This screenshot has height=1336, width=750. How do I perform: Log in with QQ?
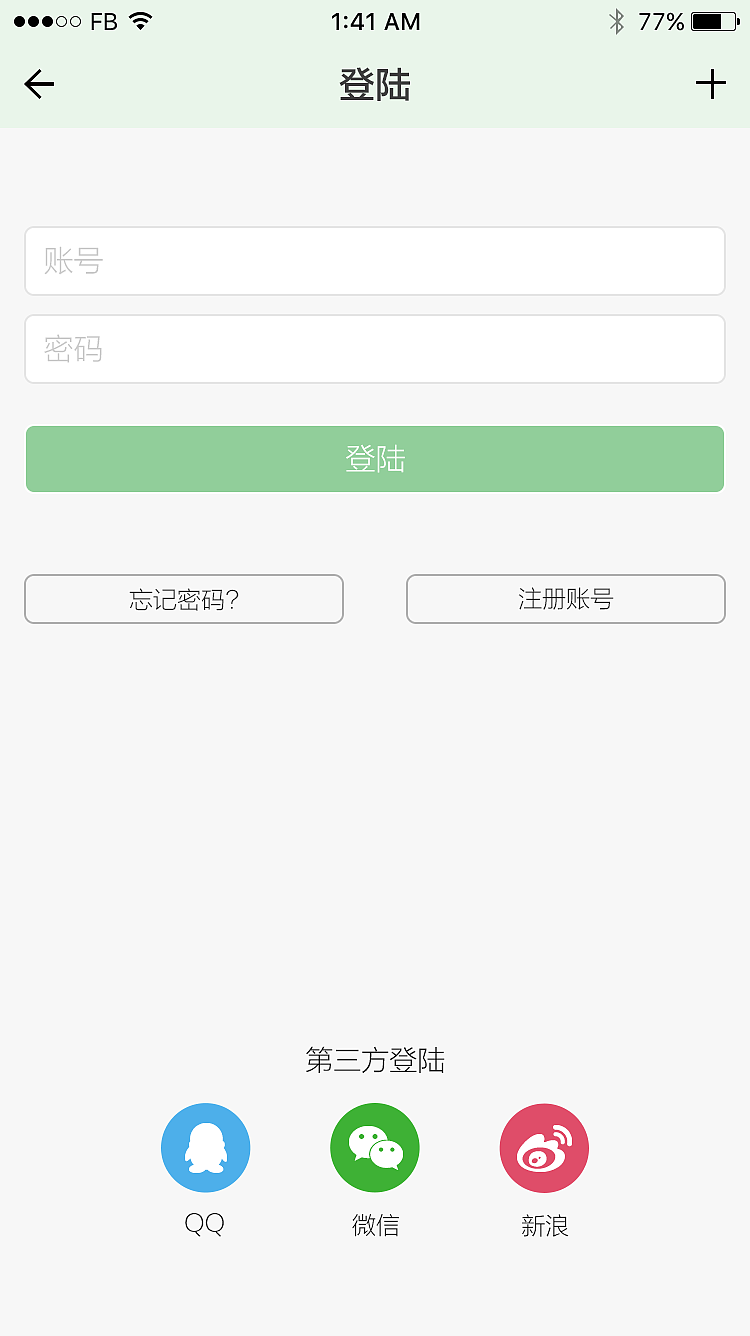(x=205, y=1147)
